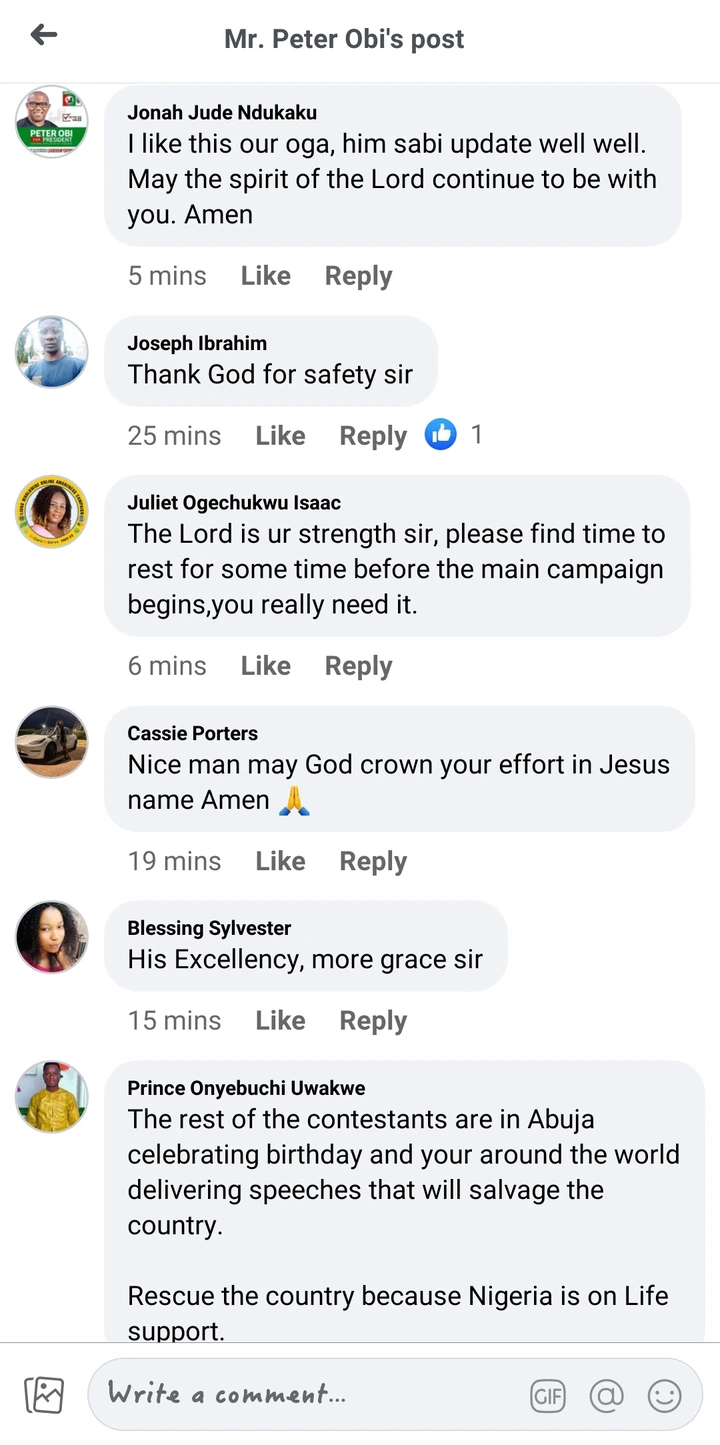
Task: Open Prince Onyebuchi Uwakwe's profile name
Action: pyautogui.click(x=246, y=1088)
